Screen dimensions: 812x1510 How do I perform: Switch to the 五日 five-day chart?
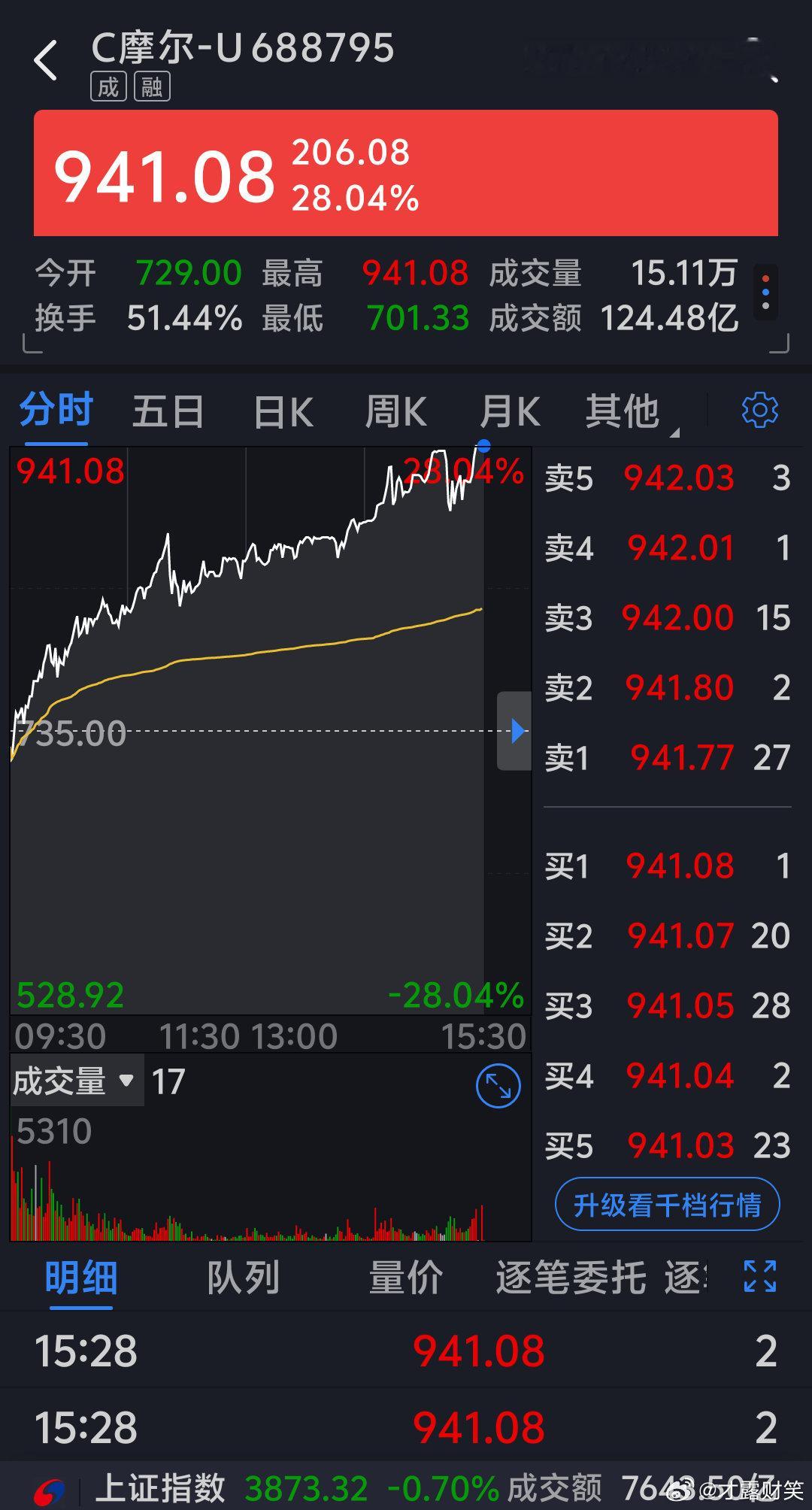pos(168,410)
